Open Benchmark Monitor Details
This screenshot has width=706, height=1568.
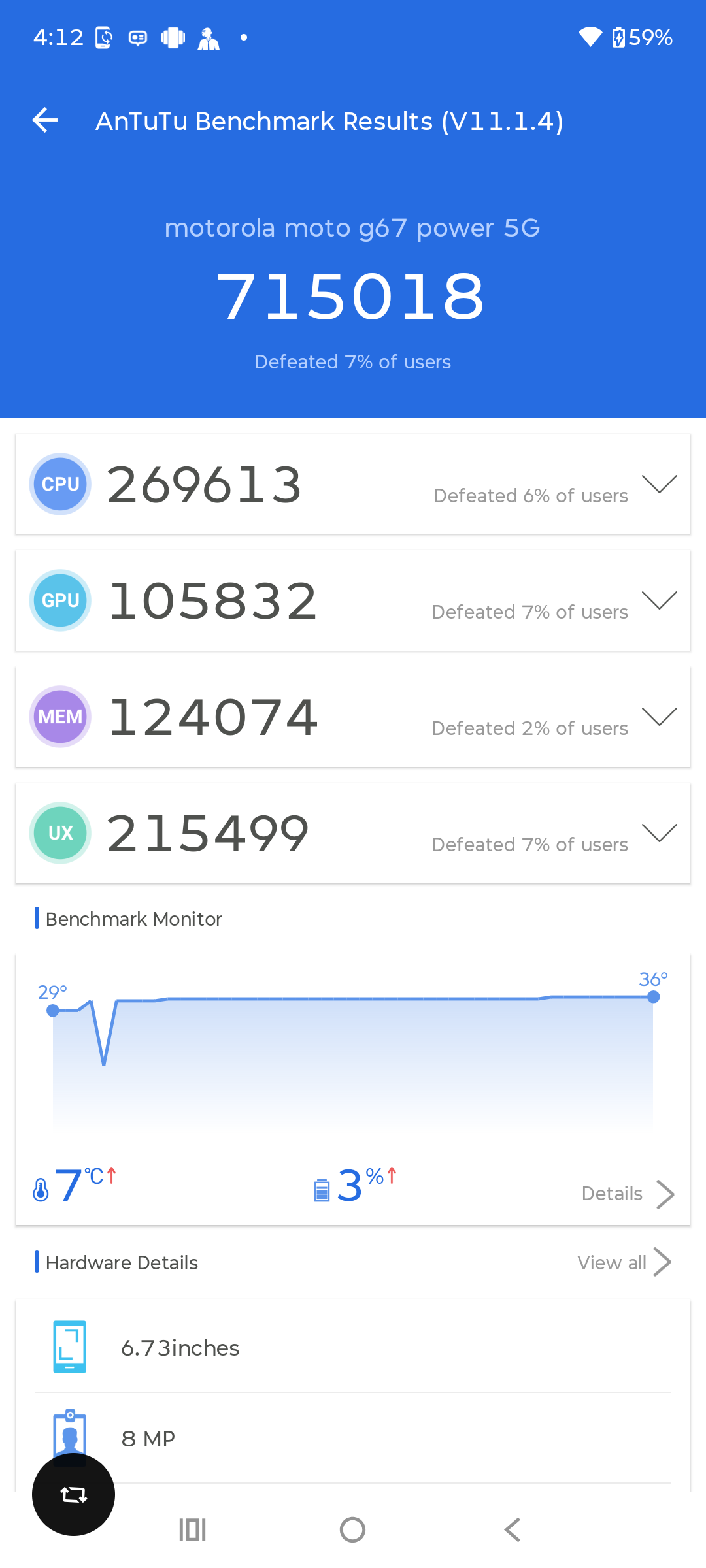628,1194
